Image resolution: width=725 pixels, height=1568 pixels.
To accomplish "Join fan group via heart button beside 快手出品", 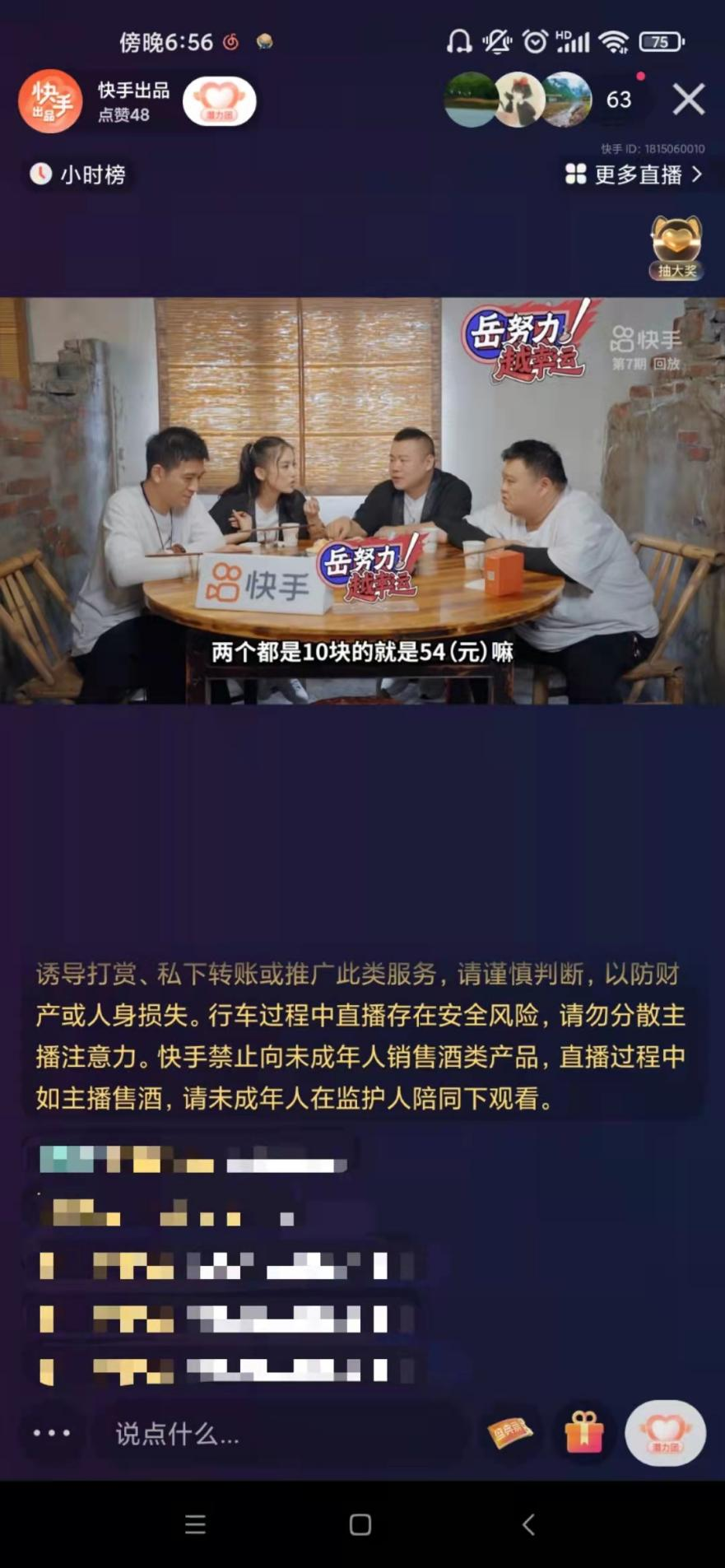I will coord(219,101).
